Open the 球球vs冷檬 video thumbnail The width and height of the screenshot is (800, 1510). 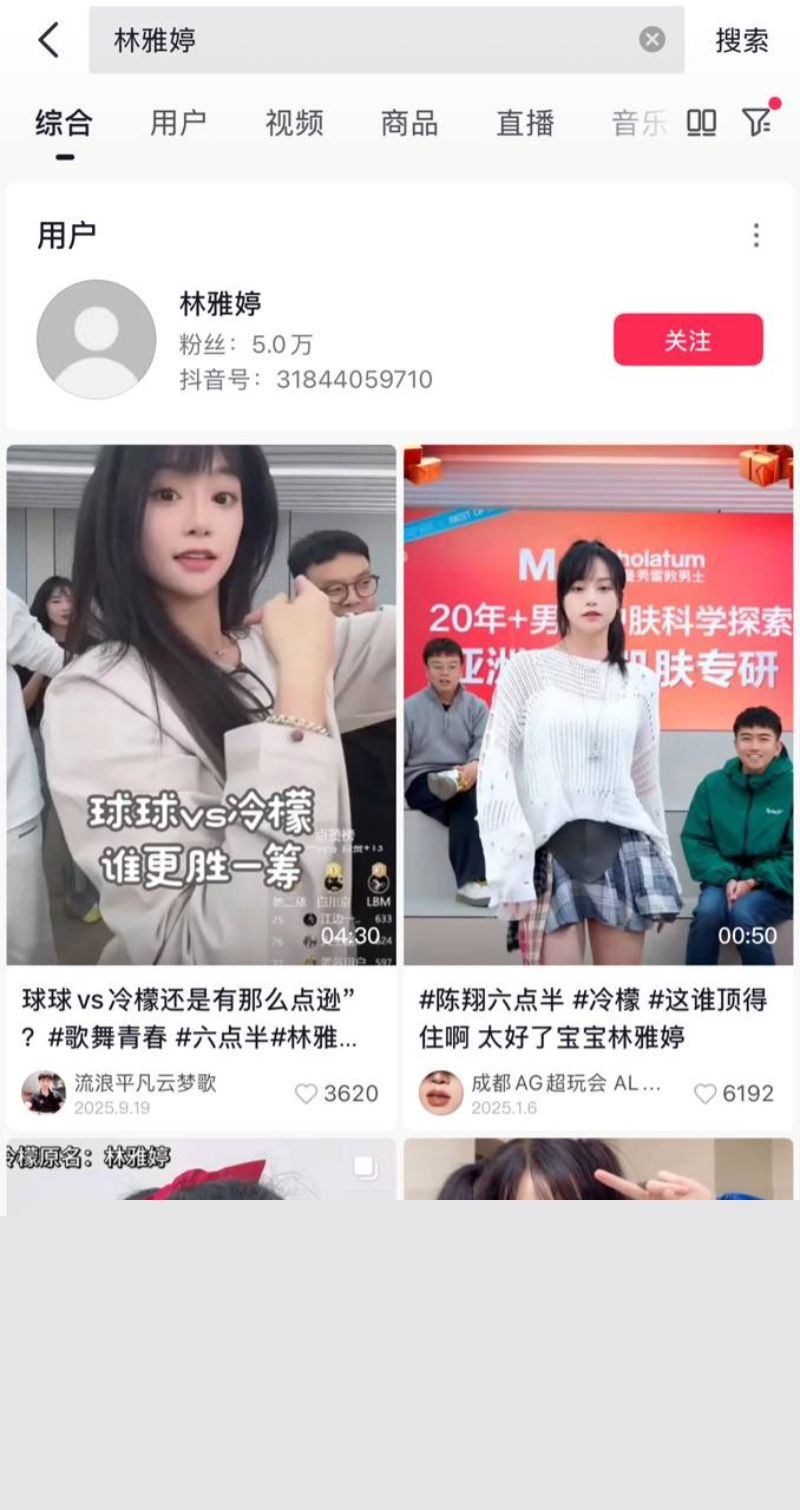(200, 700)
